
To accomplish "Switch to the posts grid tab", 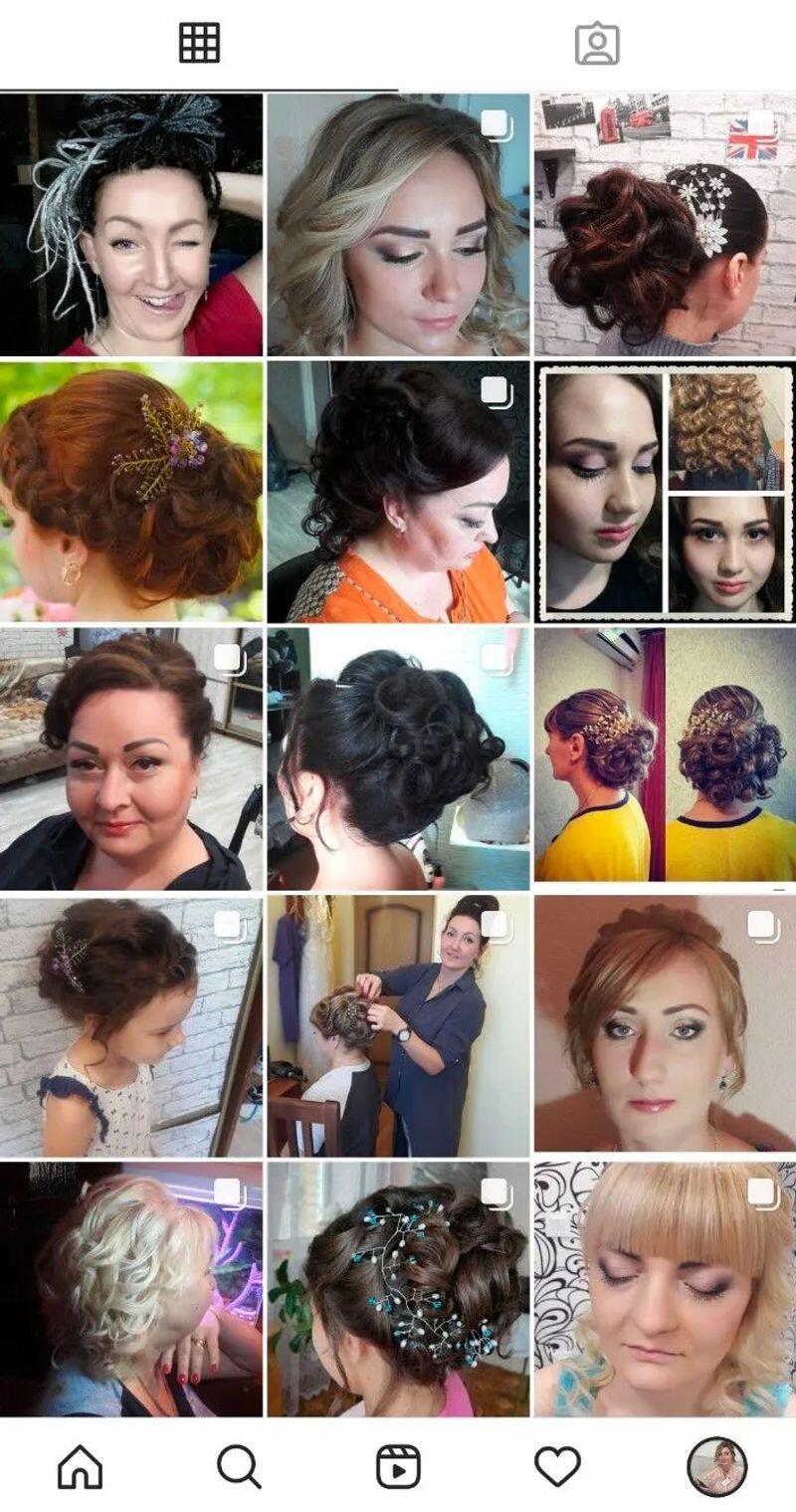I will tap(199, 44).
